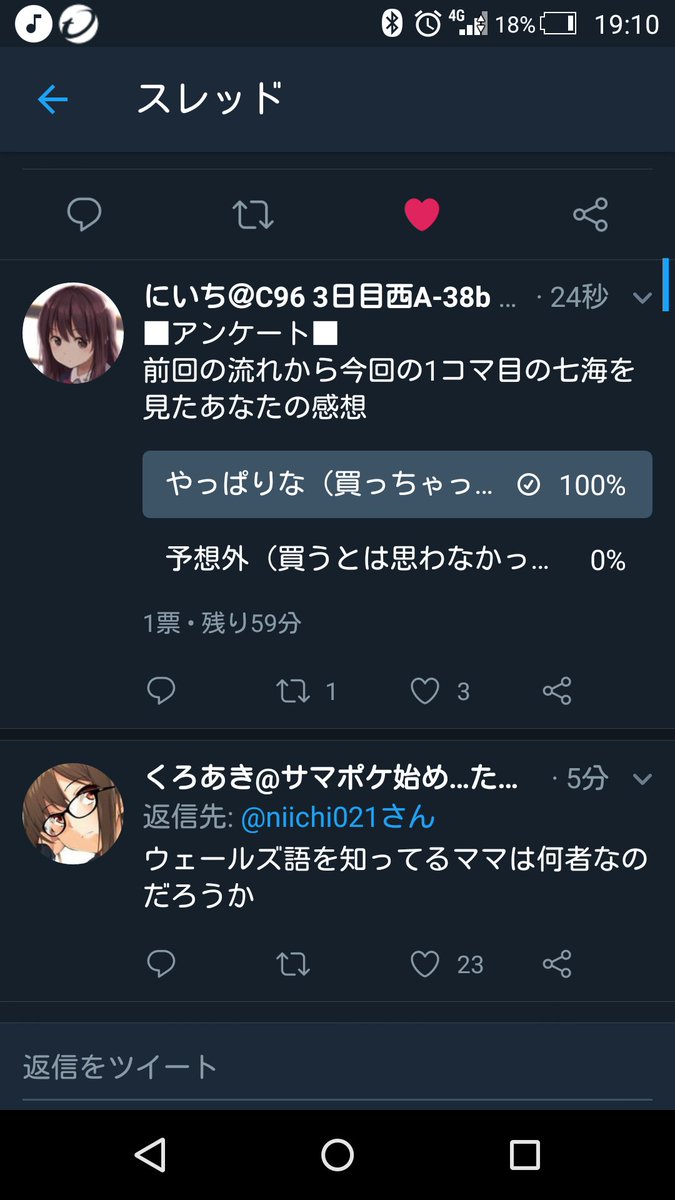Retweet にいち's アンケート tweet
This screenshot has width=675, height=1200.
pos(294,690)
